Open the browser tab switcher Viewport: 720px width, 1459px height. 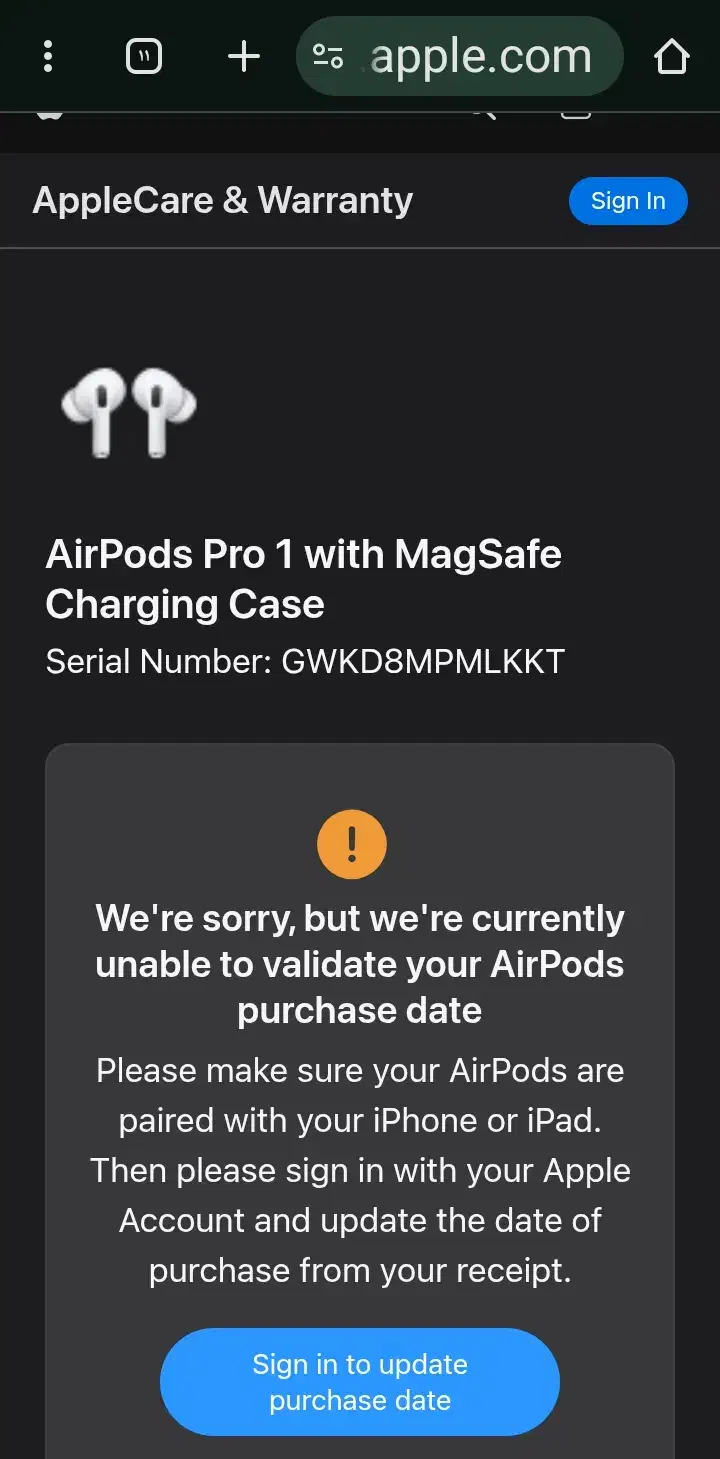tap(144, 57)
